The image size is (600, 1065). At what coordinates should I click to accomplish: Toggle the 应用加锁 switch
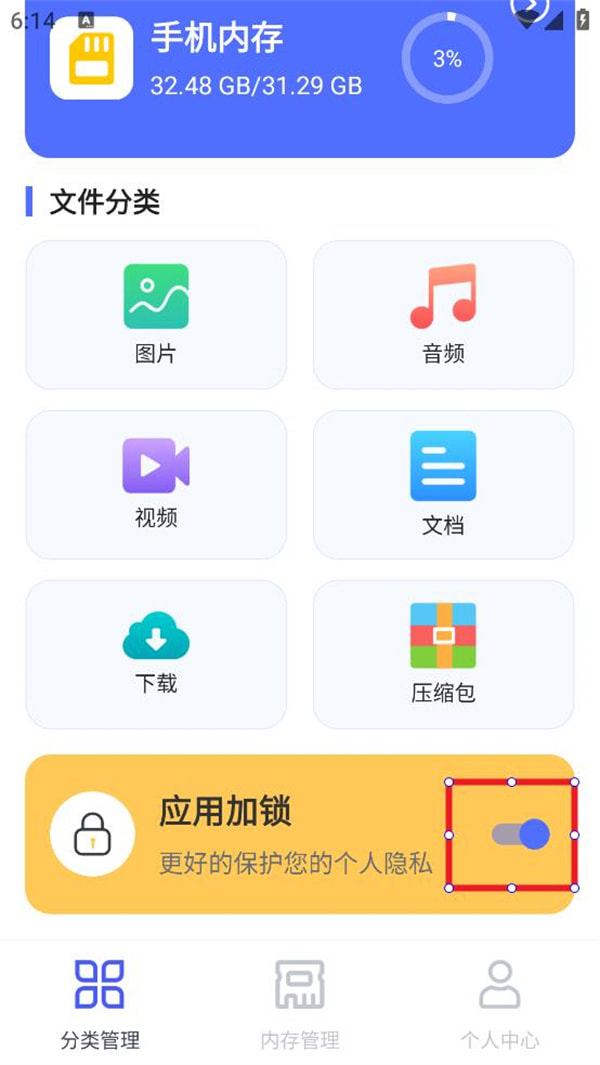[x=520, y=834]
